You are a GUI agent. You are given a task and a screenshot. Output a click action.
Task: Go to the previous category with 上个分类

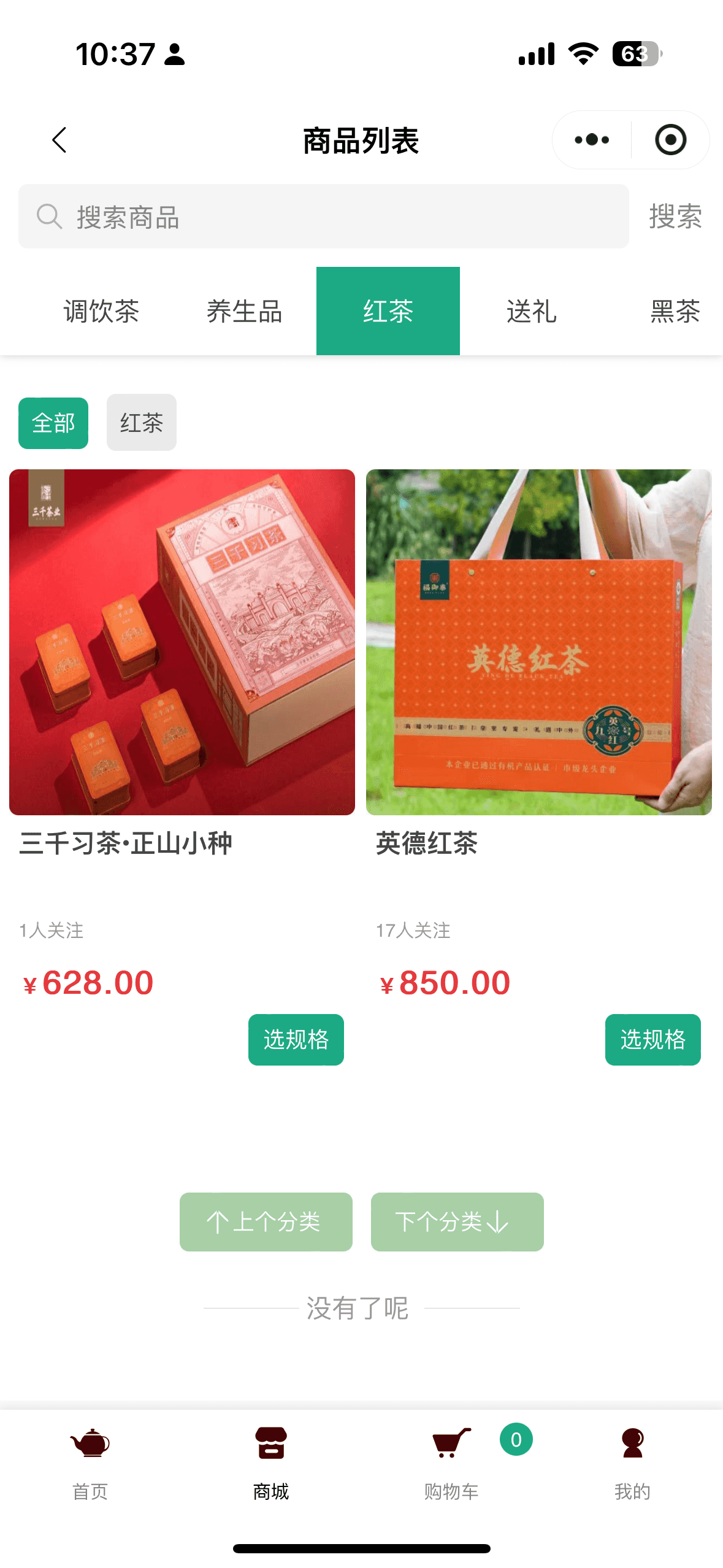click(x=266, y=1221)
